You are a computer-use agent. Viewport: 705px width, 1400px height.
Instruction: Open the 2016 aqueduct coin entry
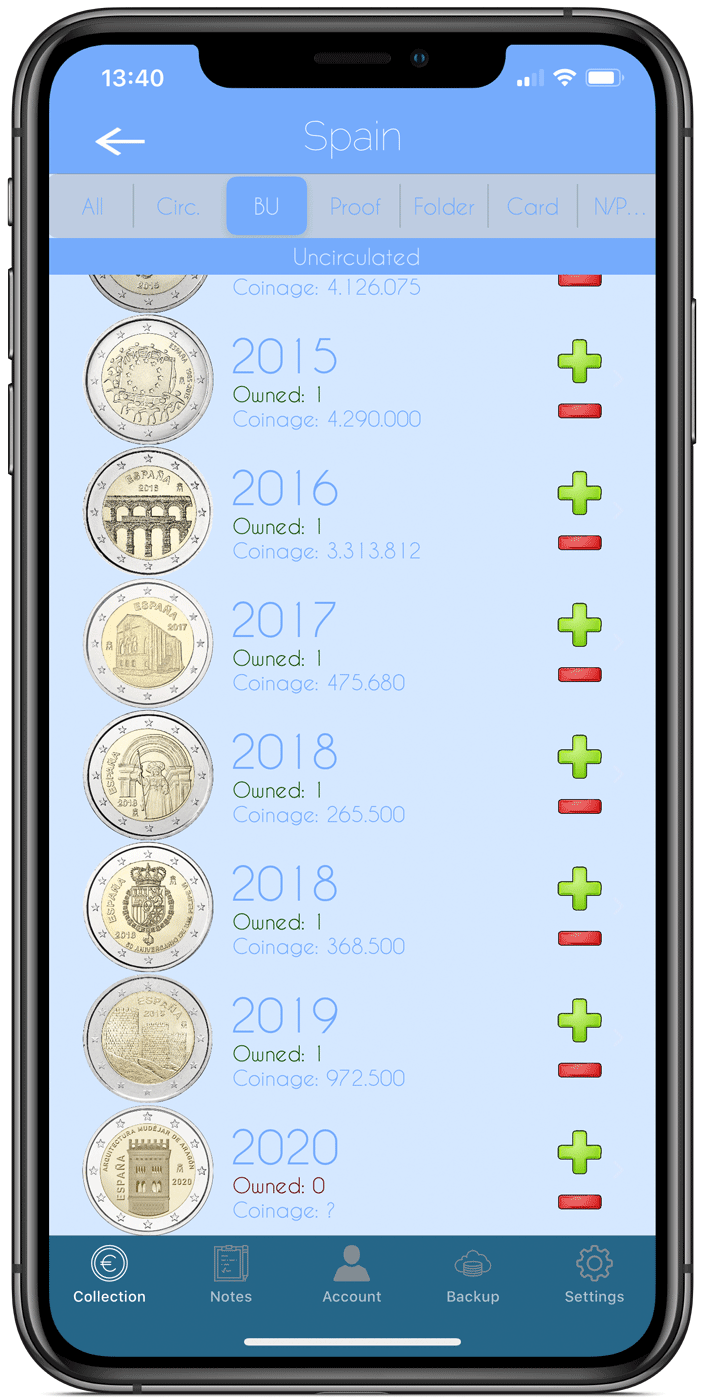click(x=149, y=512)
